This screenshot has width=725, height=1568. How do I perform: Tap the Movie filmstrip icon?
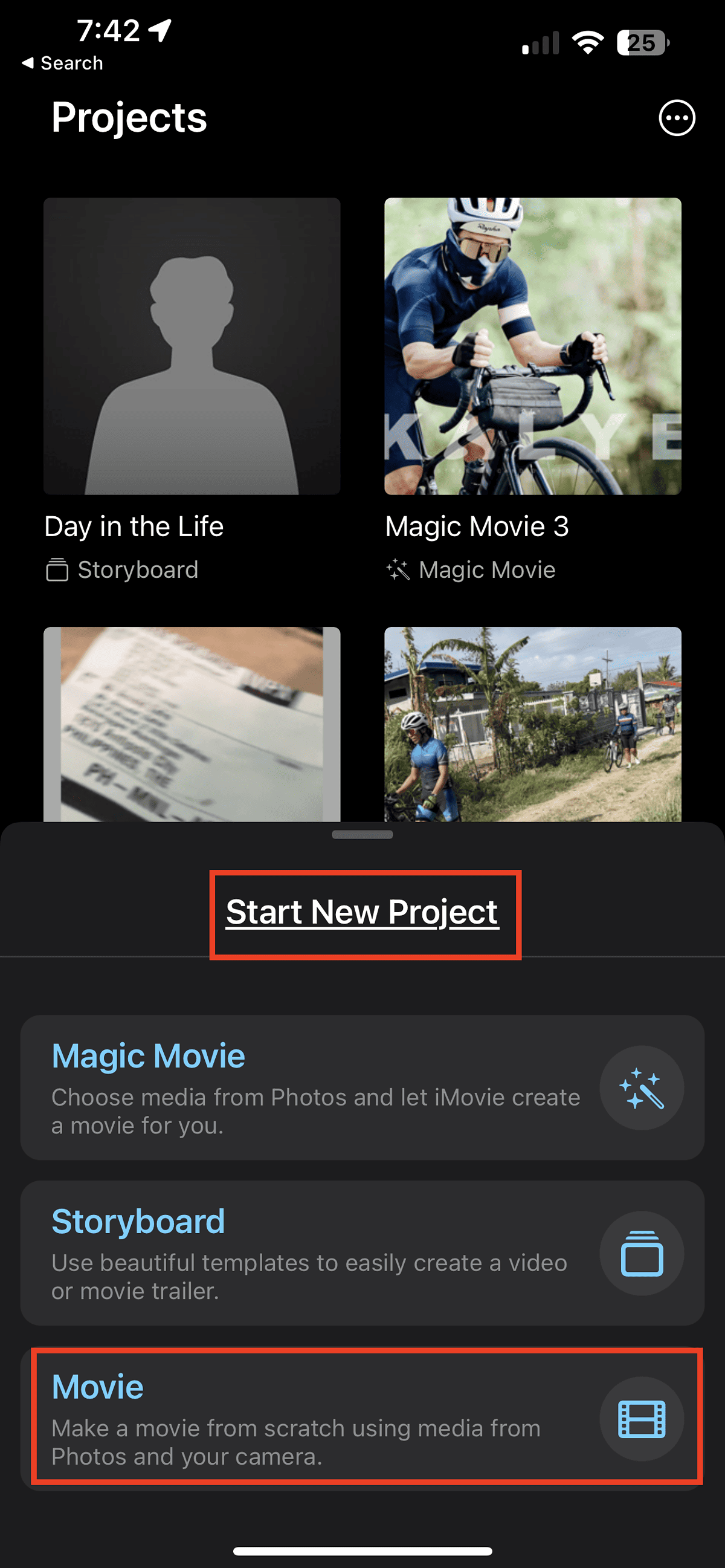[x=641, y=1418]
